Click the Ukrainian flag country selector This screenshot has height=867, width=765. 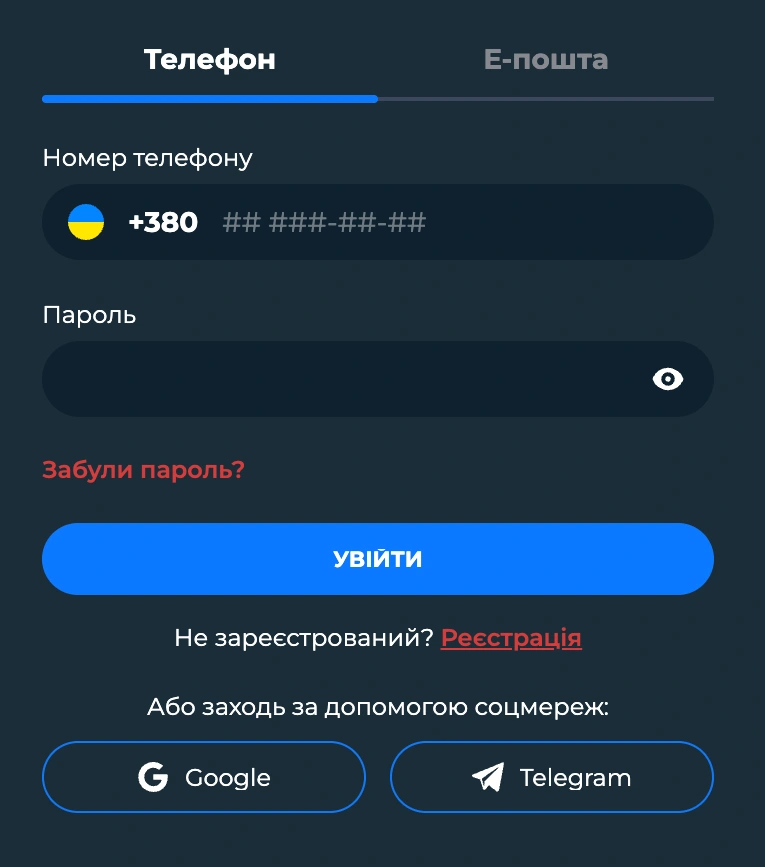pyautogui.click(x=88, y=221)
